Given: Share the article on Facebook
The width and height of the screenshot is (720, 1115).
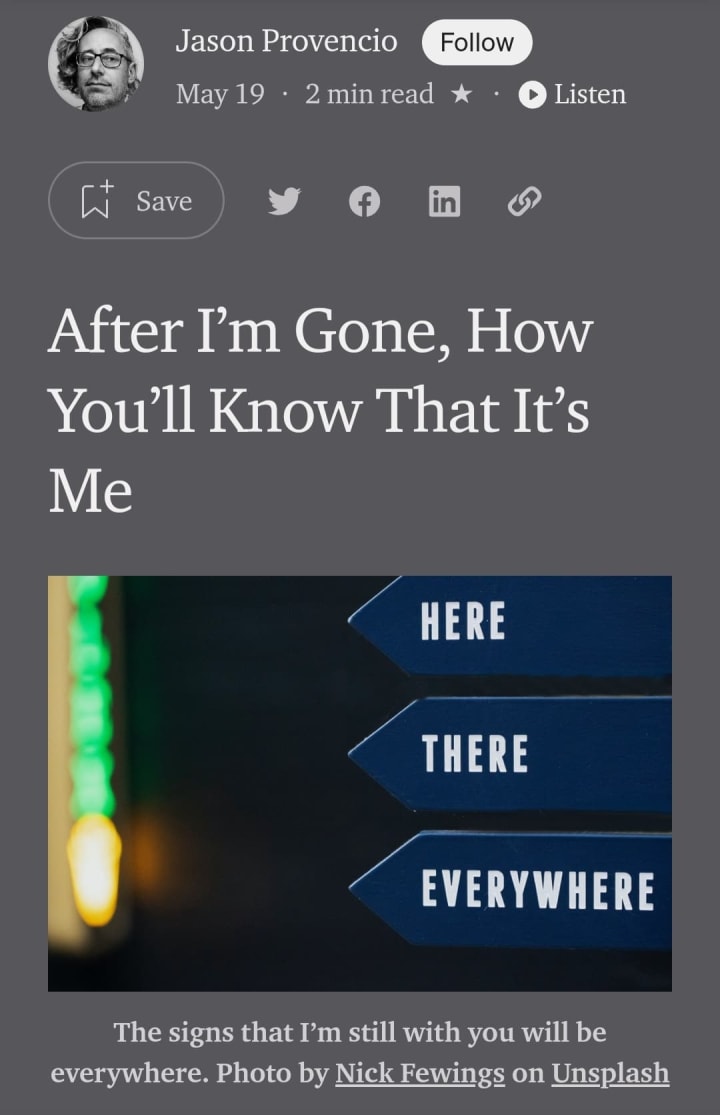Looking at the screenshot, I should [364, 202].
